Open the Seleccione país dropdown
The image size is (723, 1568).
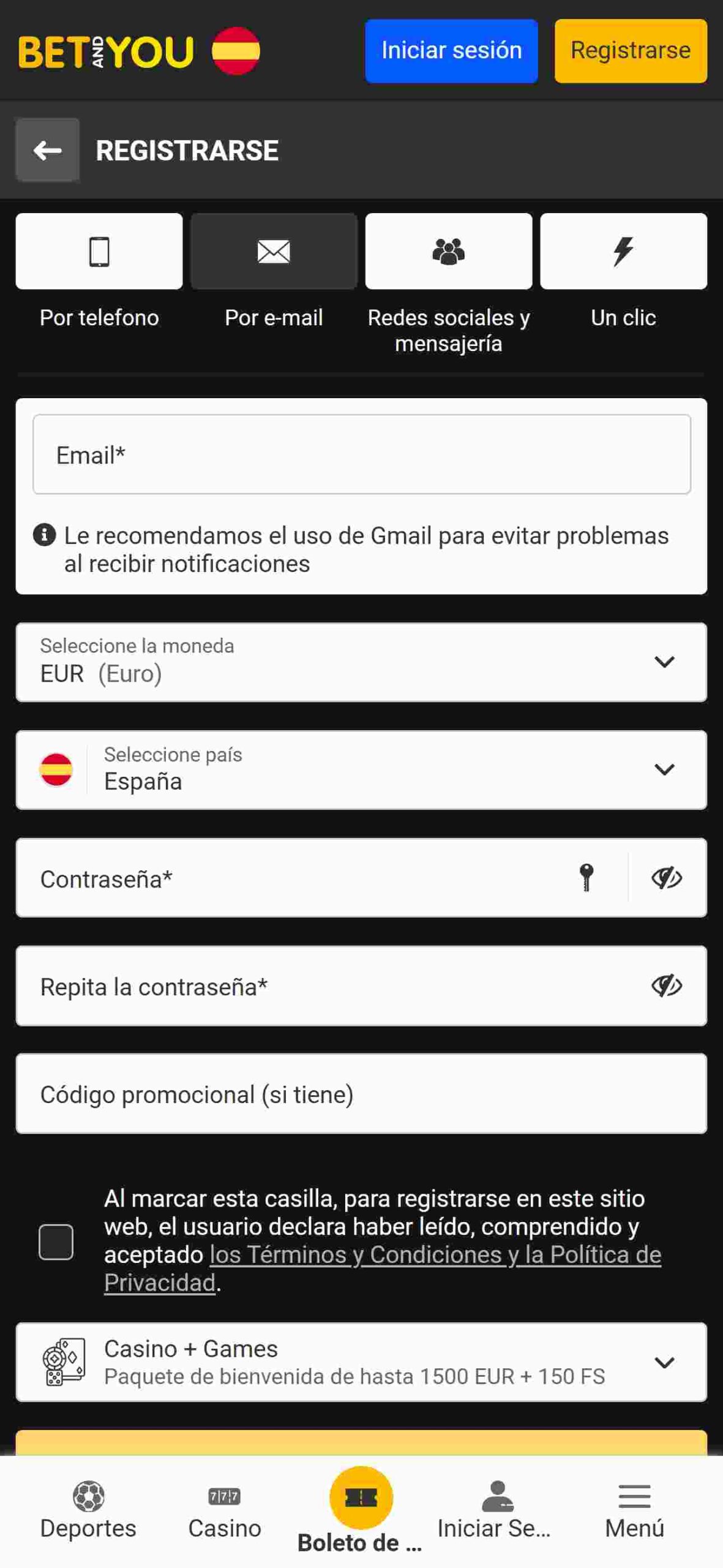pyautogui.click(x=361, y=770)
